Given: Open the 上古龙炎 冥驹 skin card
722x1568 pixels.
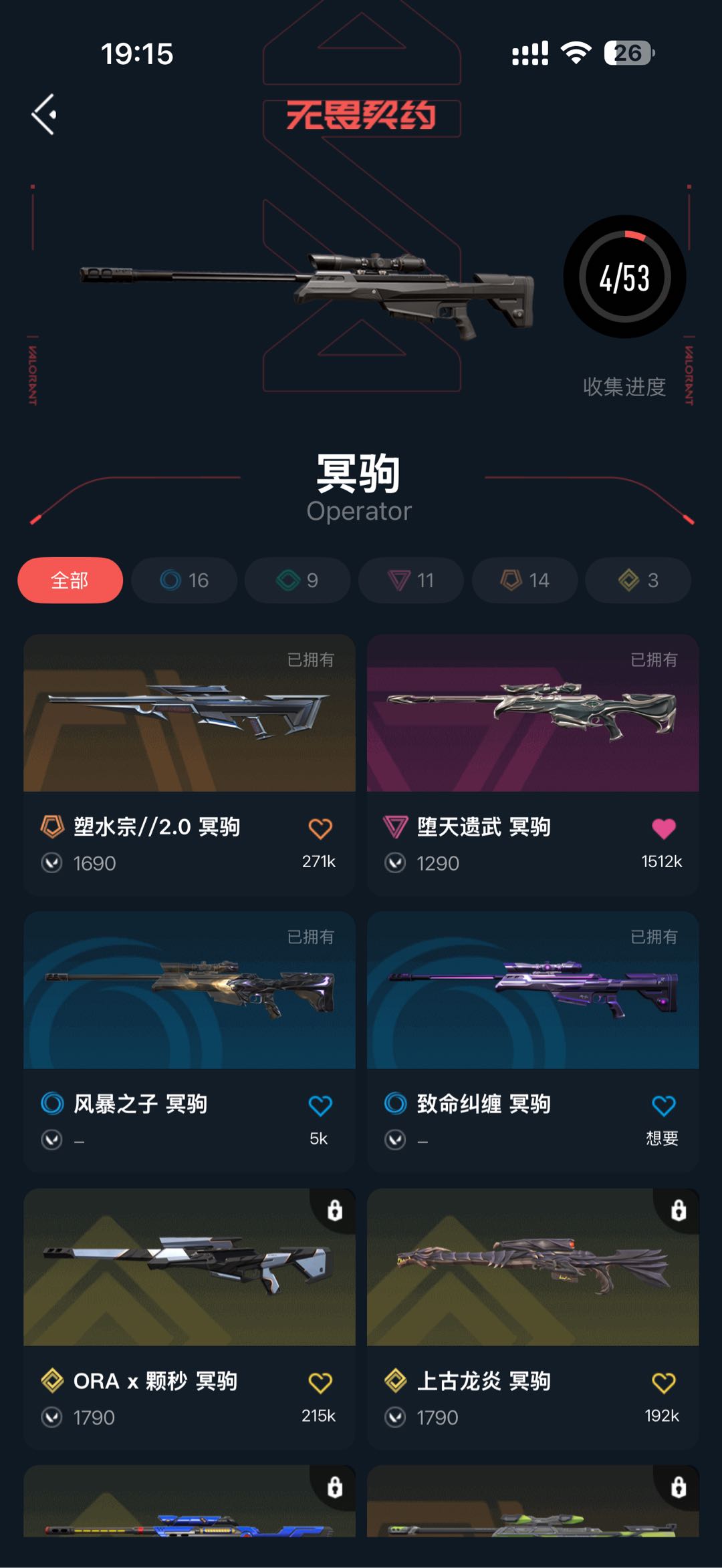Looking at the screenshot, I should pos(533,1318).
